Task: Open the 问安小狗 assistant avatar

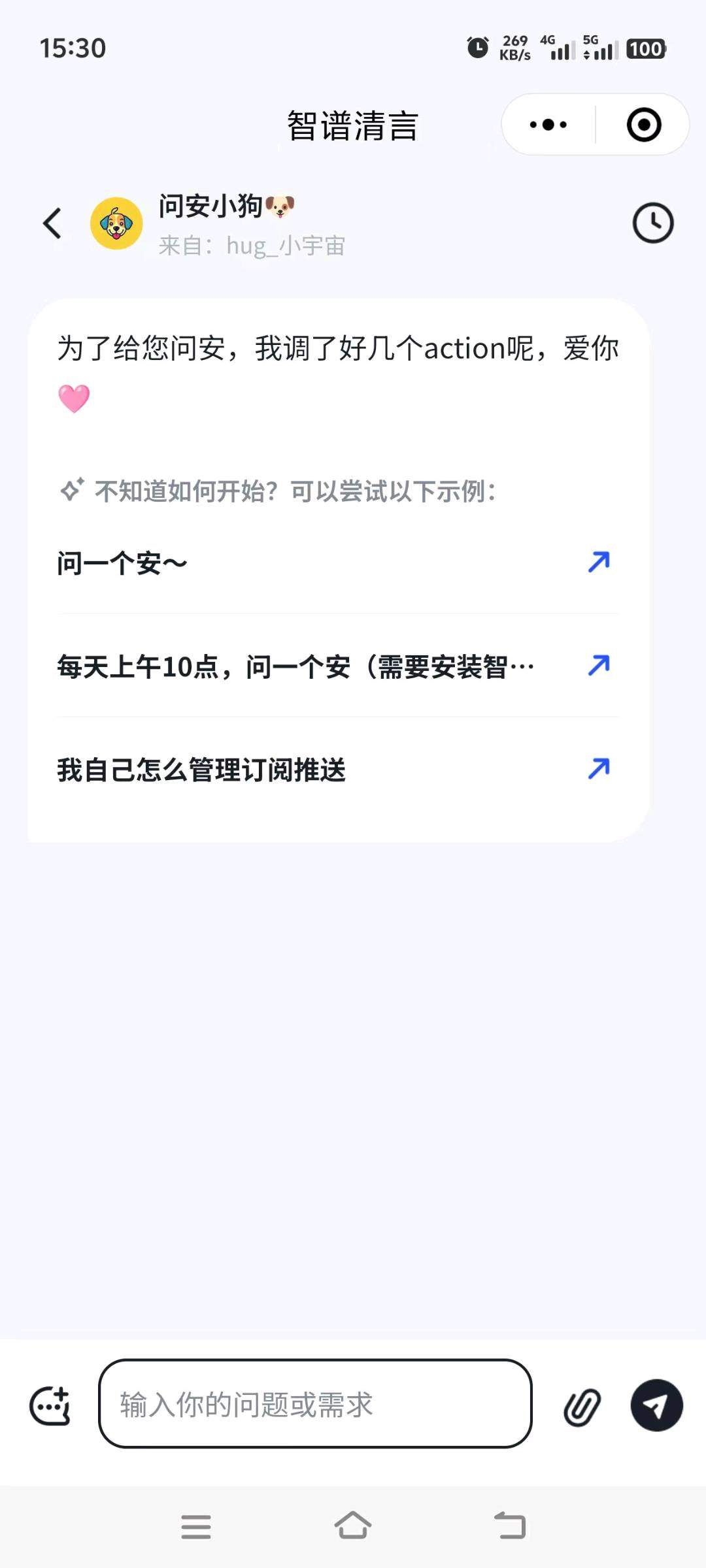Action: click(x=116, y=223)
